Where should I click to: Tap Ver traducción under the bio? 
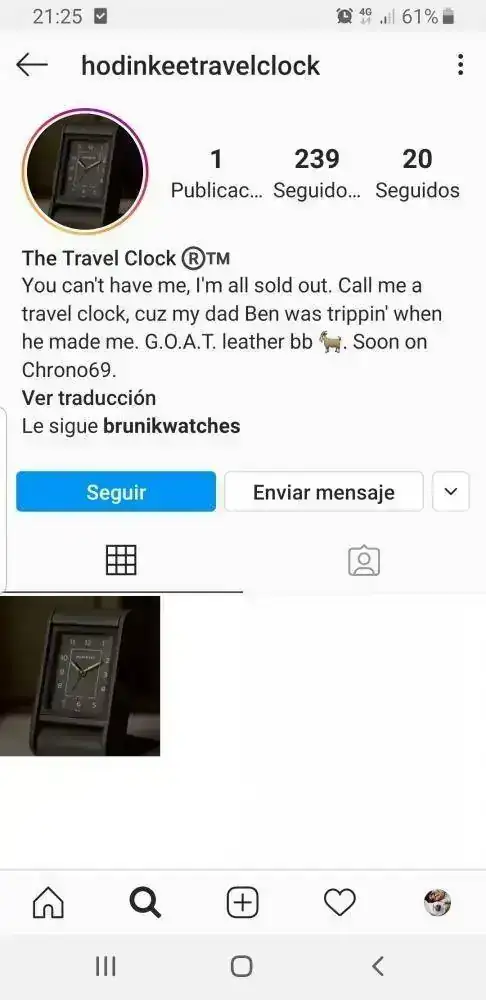coord(89,398)
